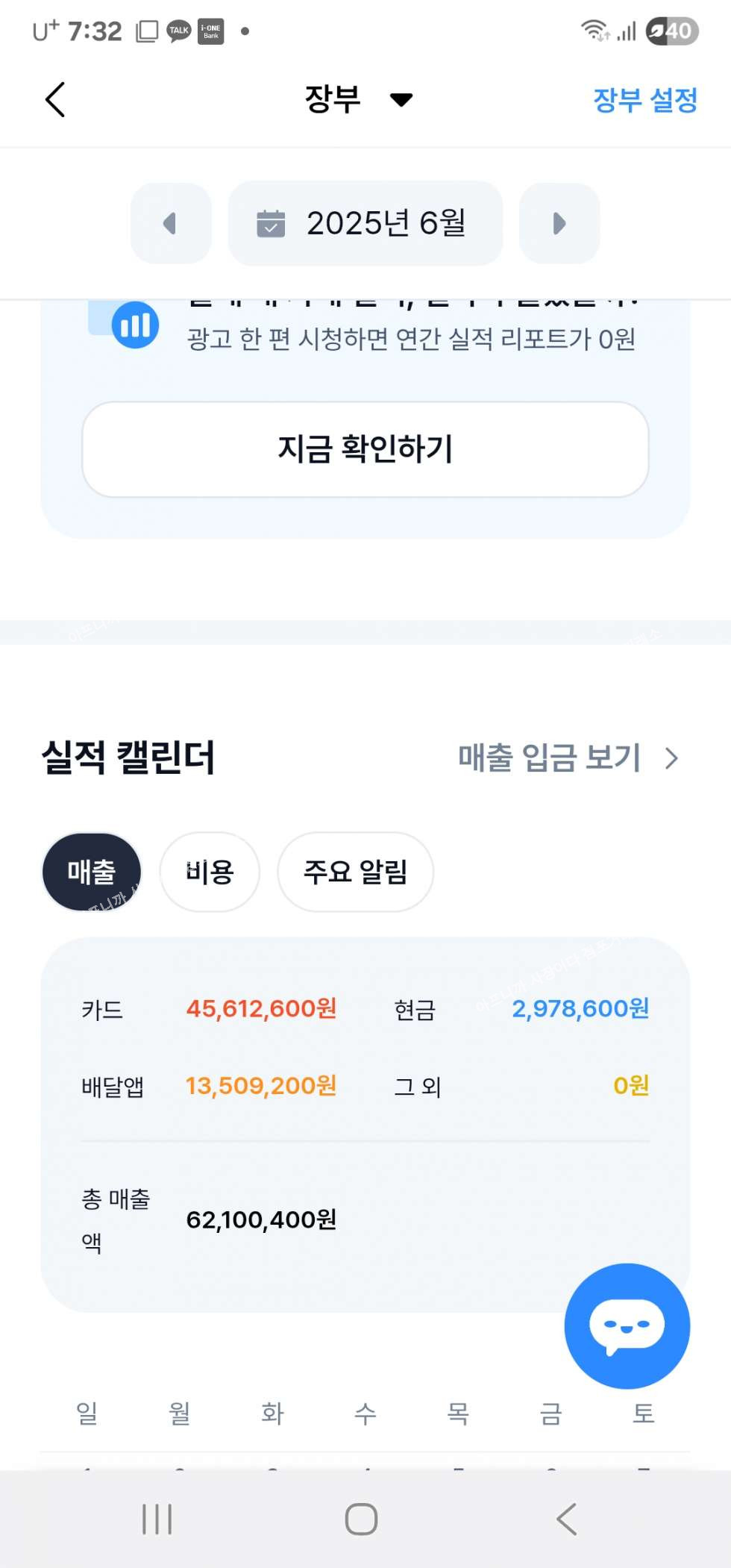The height and width of the screenshot is (1568, 731).
Task: Tap the 지금 확인하기 button
Action: (365, 449)
